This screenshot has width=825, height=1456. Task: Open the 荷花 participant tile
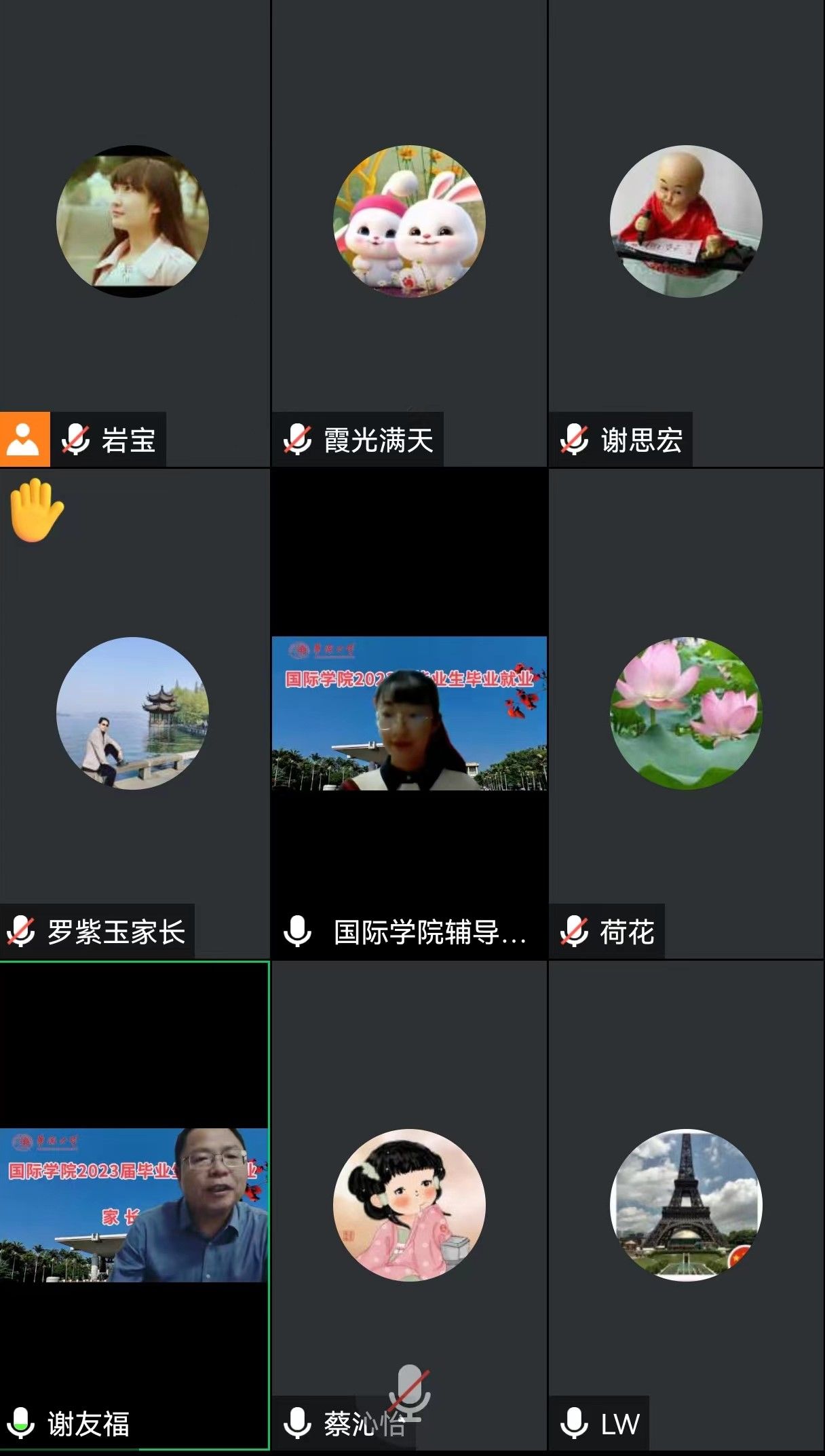pos(686,713)
